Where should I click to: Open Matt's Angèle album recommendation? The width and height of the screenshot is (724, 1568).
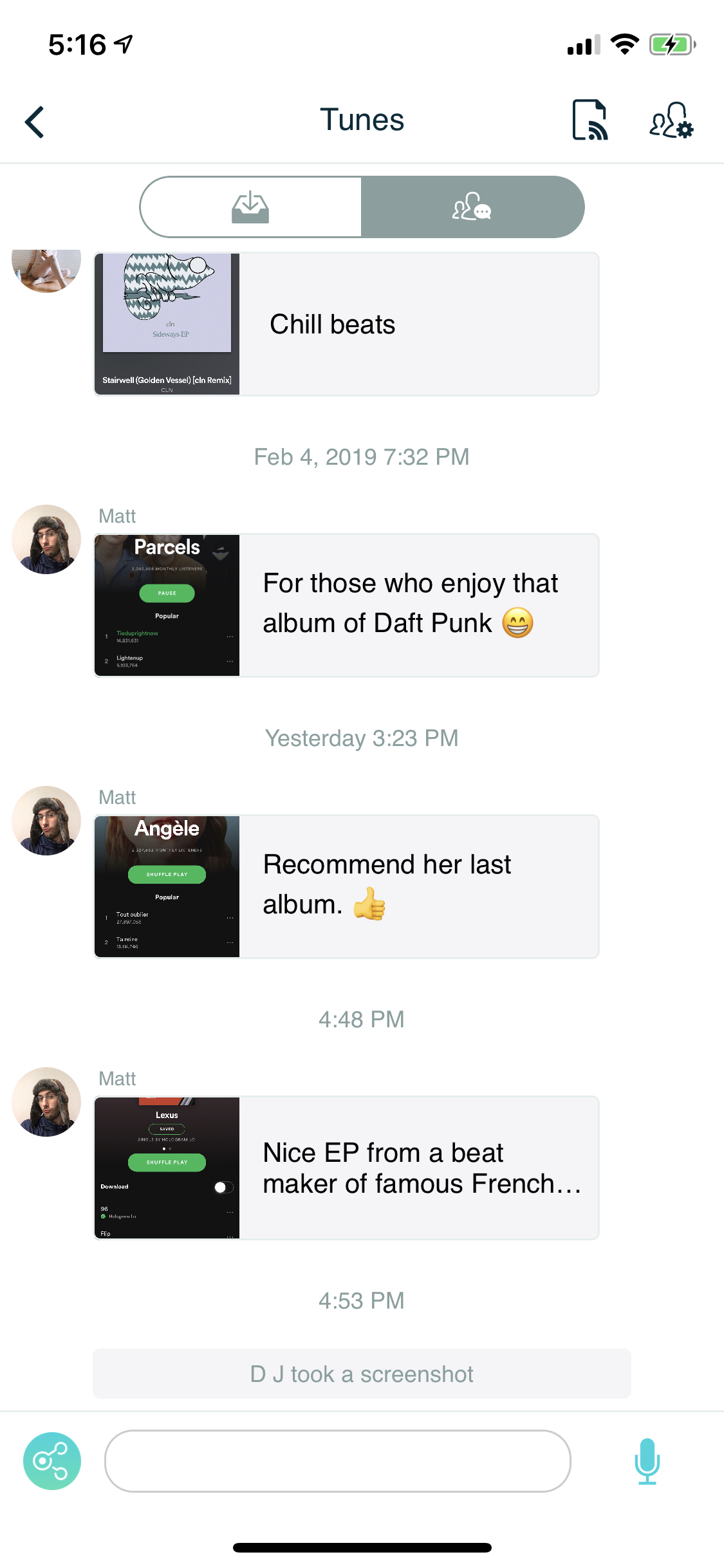point(346,886)
